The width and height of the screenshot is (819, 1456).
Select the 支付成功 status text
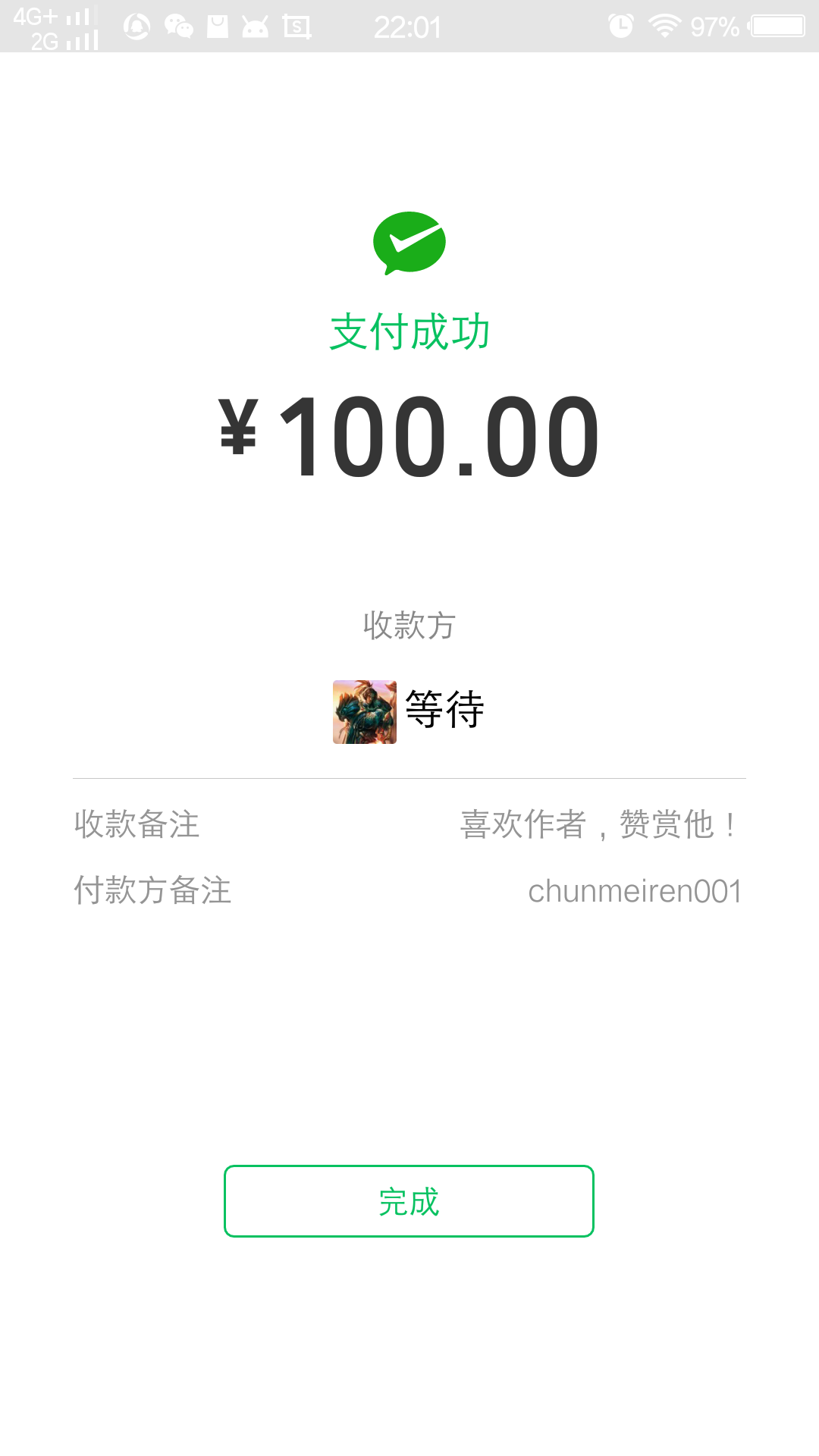(409, 330)
